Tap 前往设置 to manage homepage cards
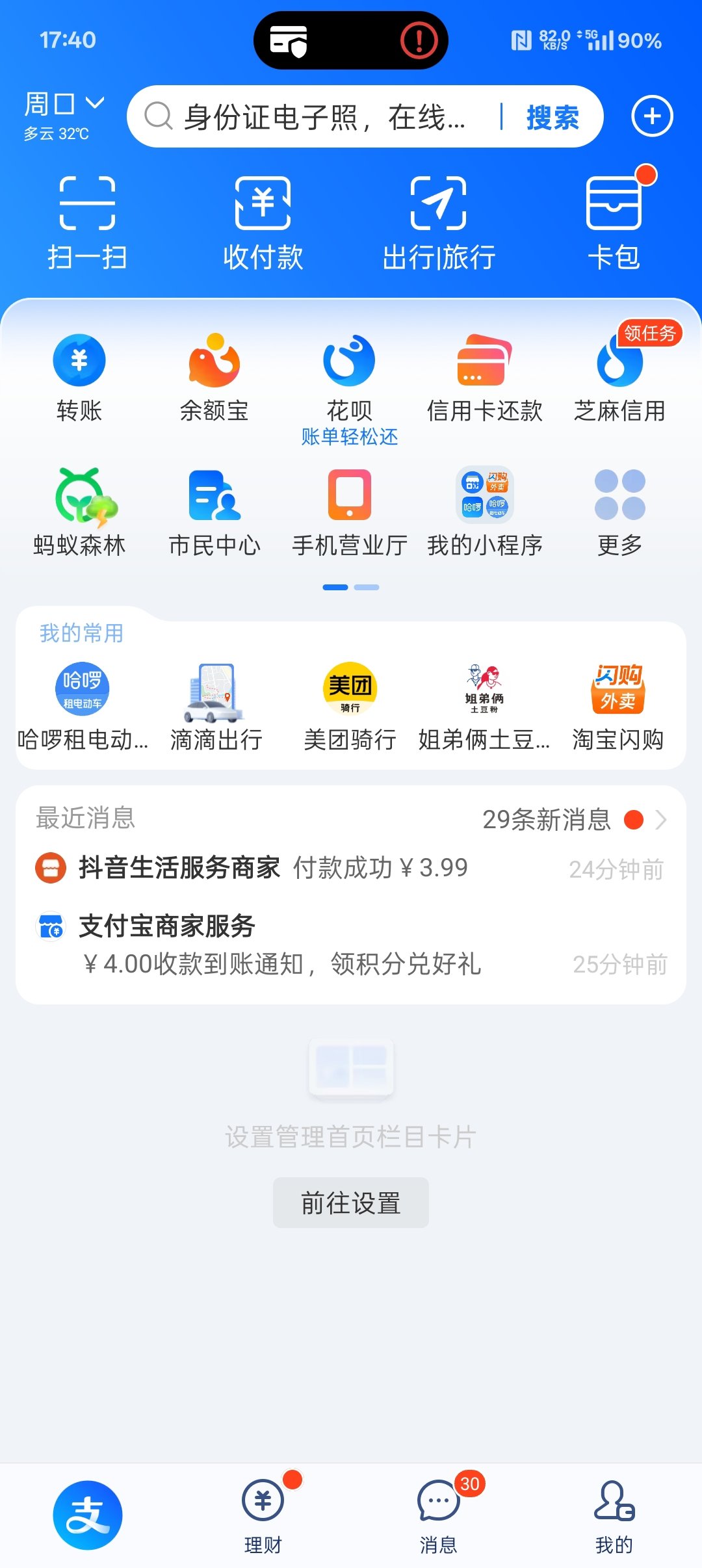Image resolution: width=702 pixels, height=1568 pixels. point(351,1203)
